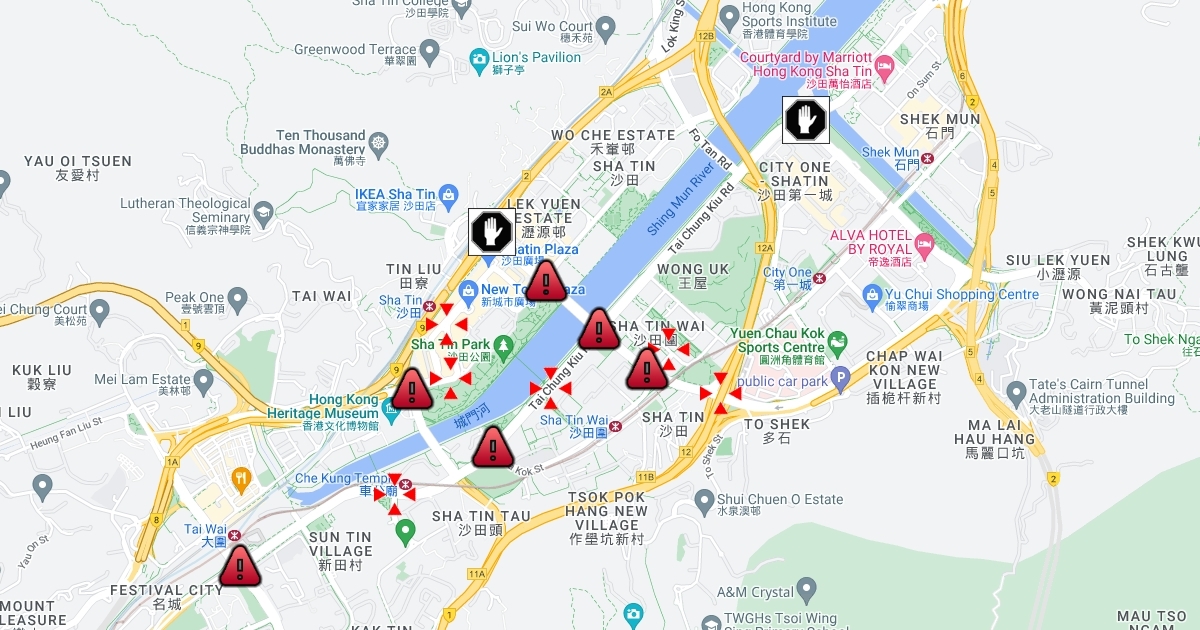Screen dimensions: 1200x630
Task: Open the warning marker near Tai Wai station
Action: [x=240, y=566]
